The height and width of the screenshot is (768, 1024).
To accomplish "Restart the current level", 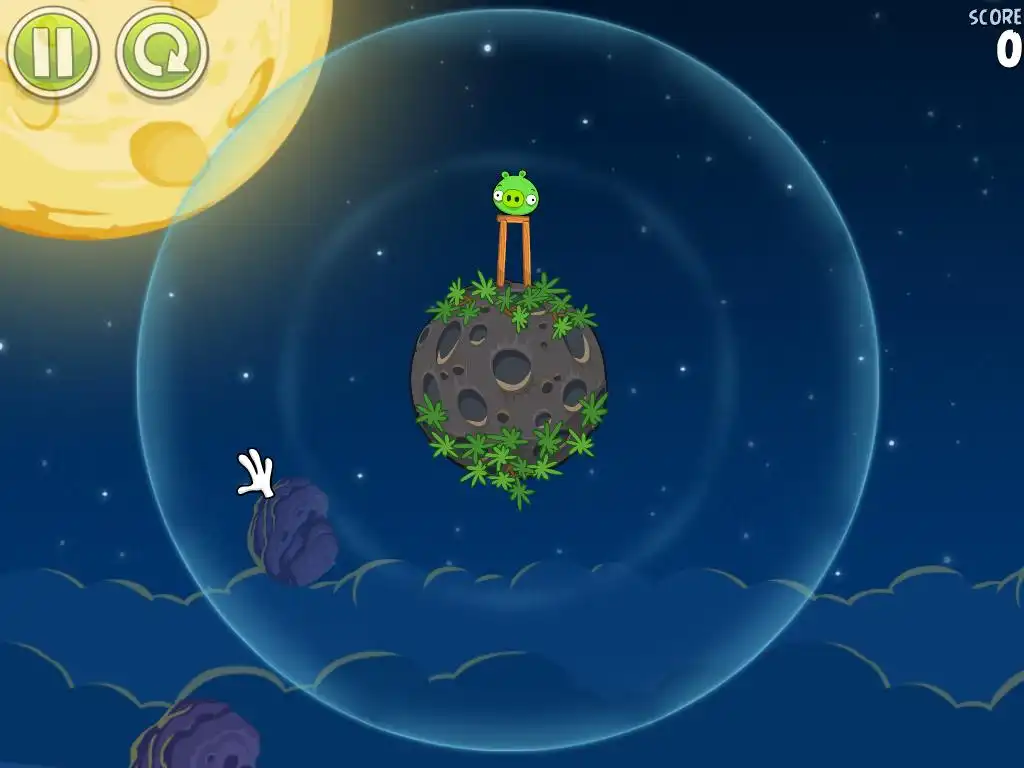I will click(161, 51).
